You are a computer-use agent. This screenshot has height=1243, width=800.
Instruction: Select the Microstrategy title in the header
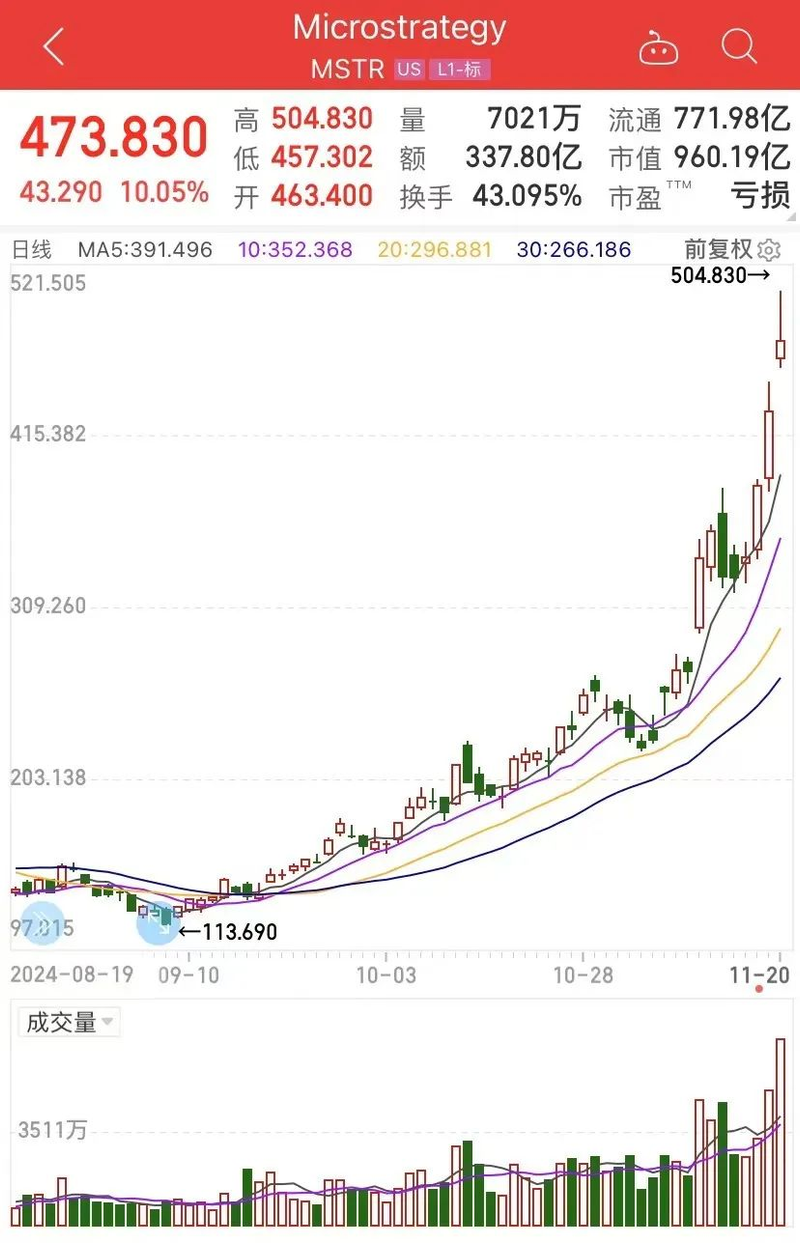coord(398,27)
